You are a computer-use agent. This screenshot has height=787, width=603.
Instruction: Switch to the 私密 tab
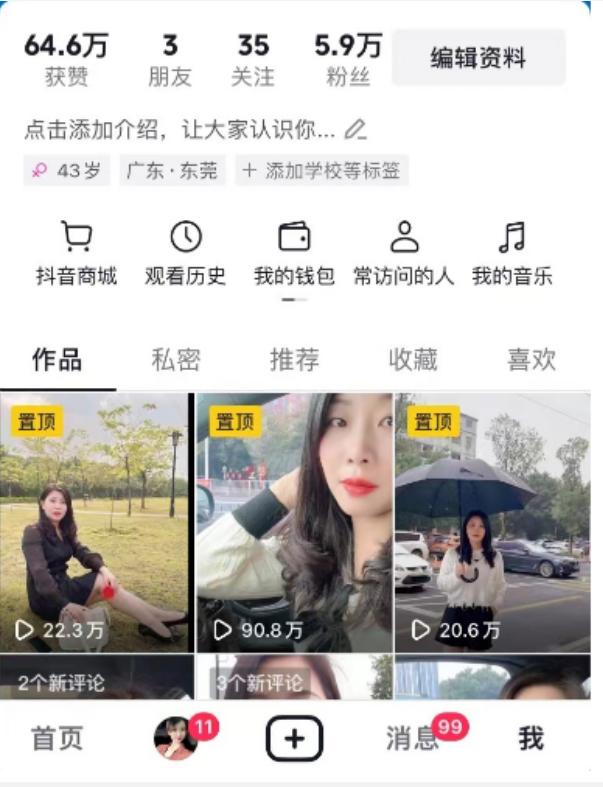[176, 360]
